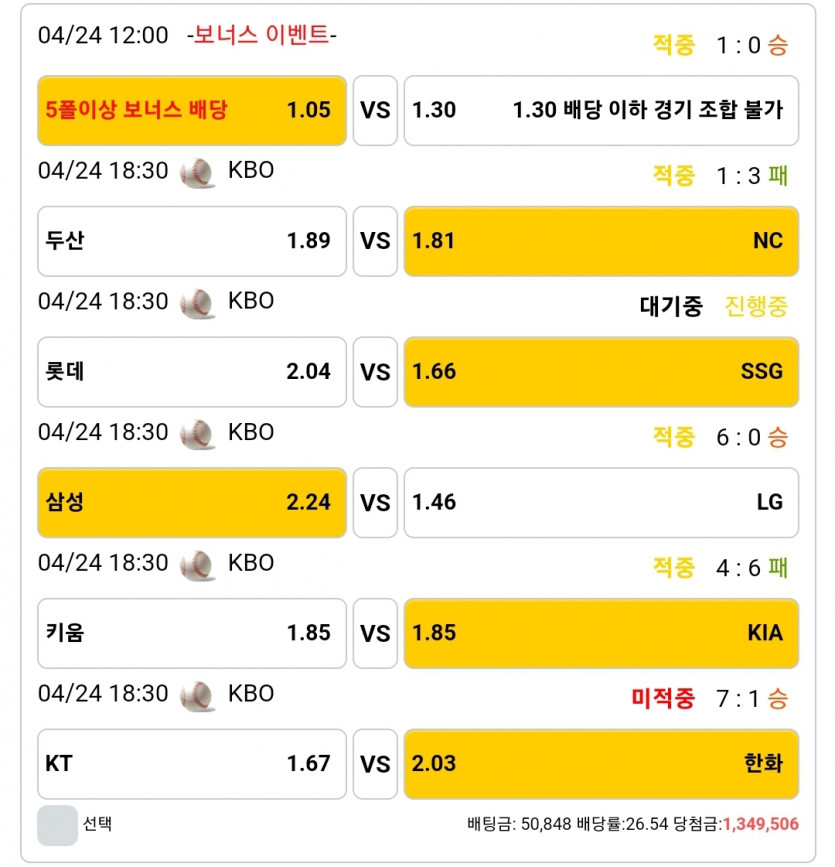Select the 한화 2.03 odds box
This screenshot has width=835, height=867.
[x=600, y=764]
